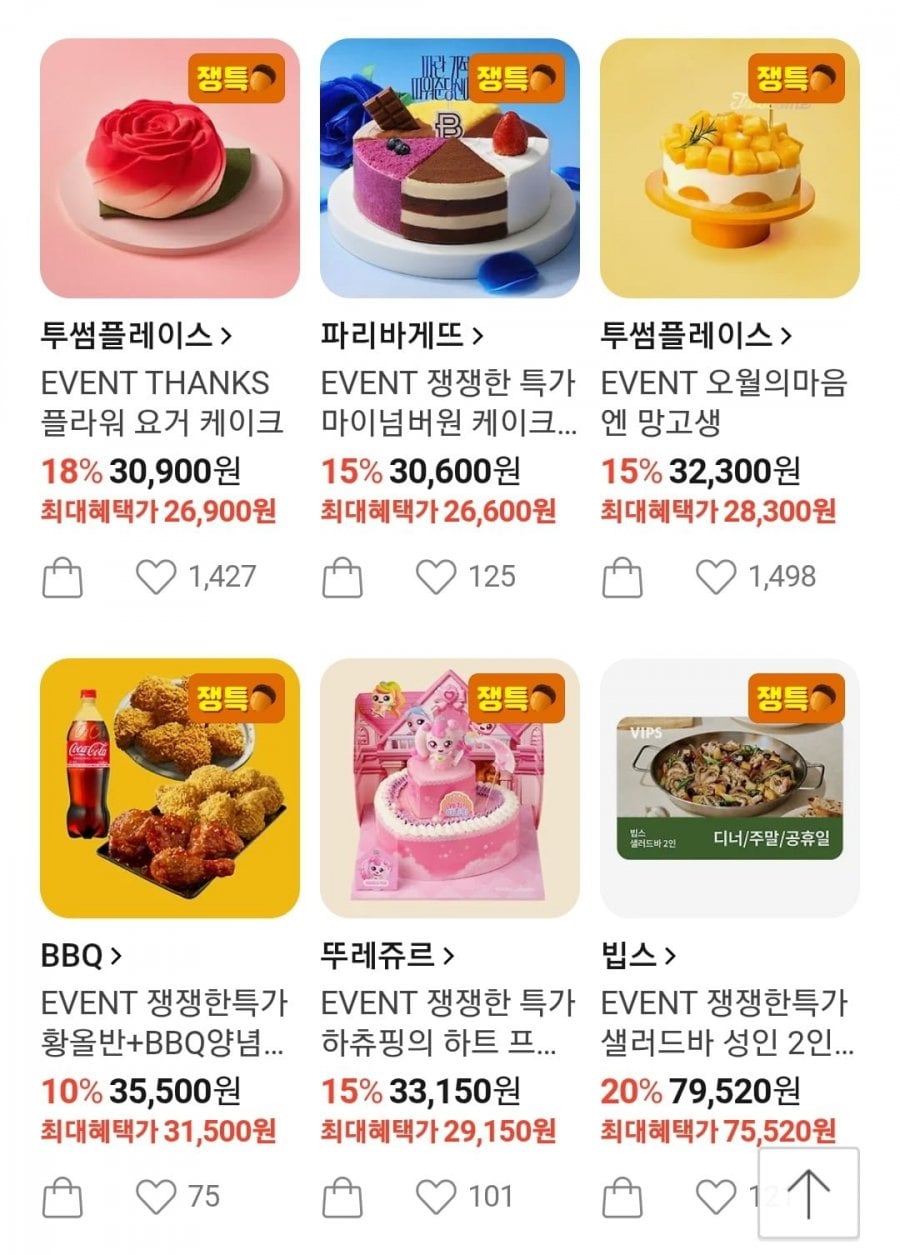Add 오월의마음엔 망고생 to the bag

(x=622, y=577)
